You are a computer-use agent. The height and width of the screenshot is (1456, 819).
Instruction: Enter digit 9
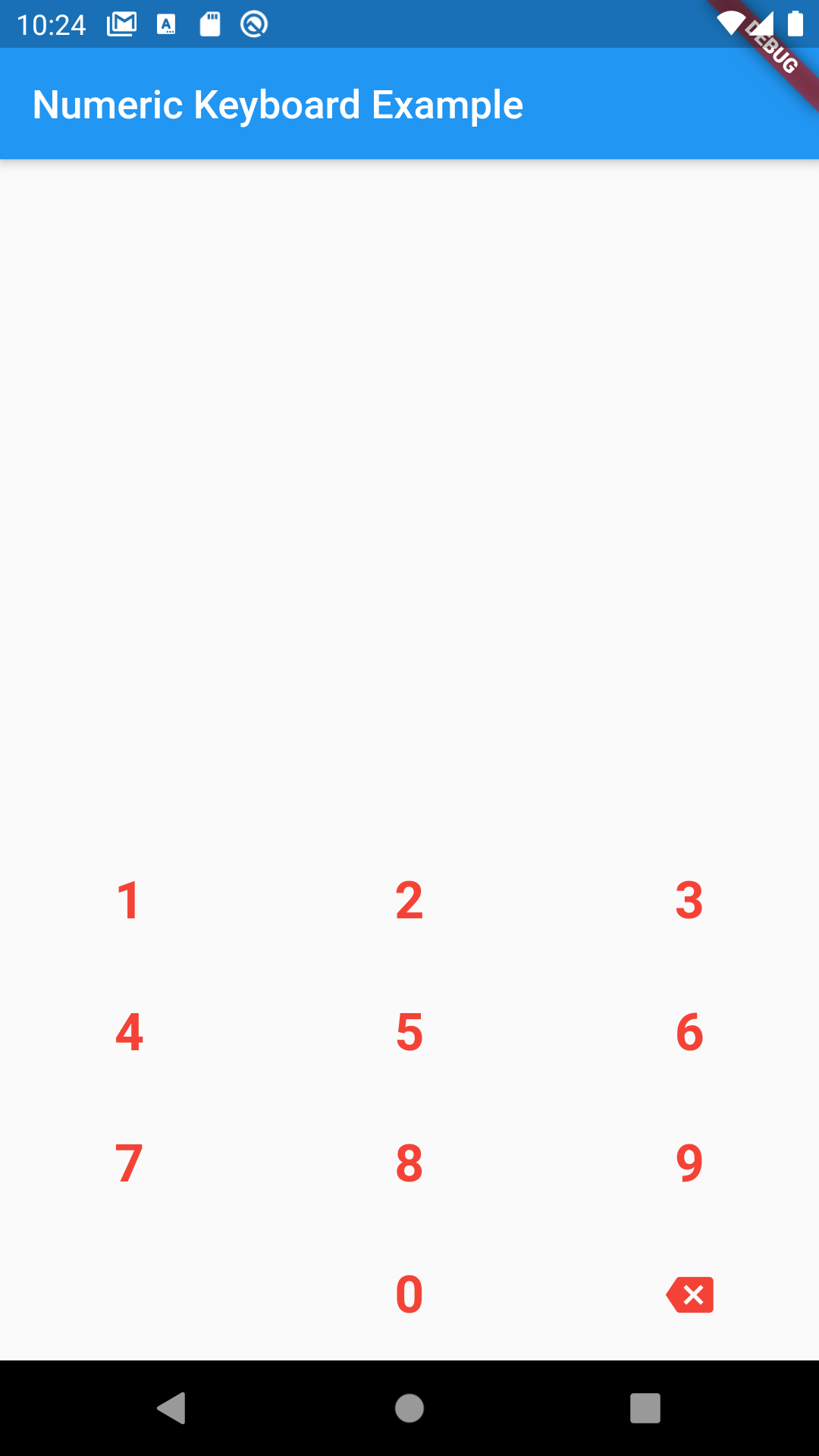click(x=689, y=1163)
